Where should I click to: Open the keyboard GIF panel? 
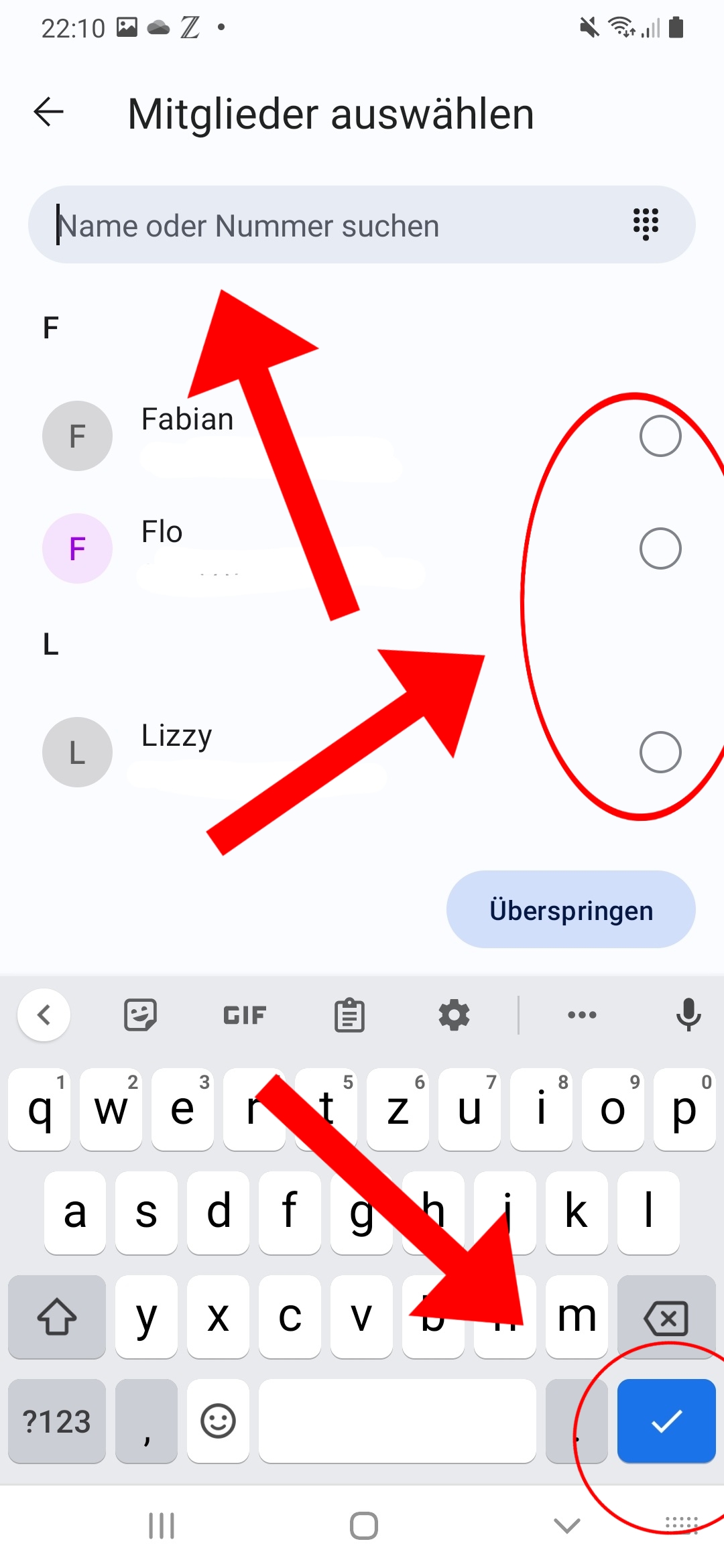[x=245, y=1015]
